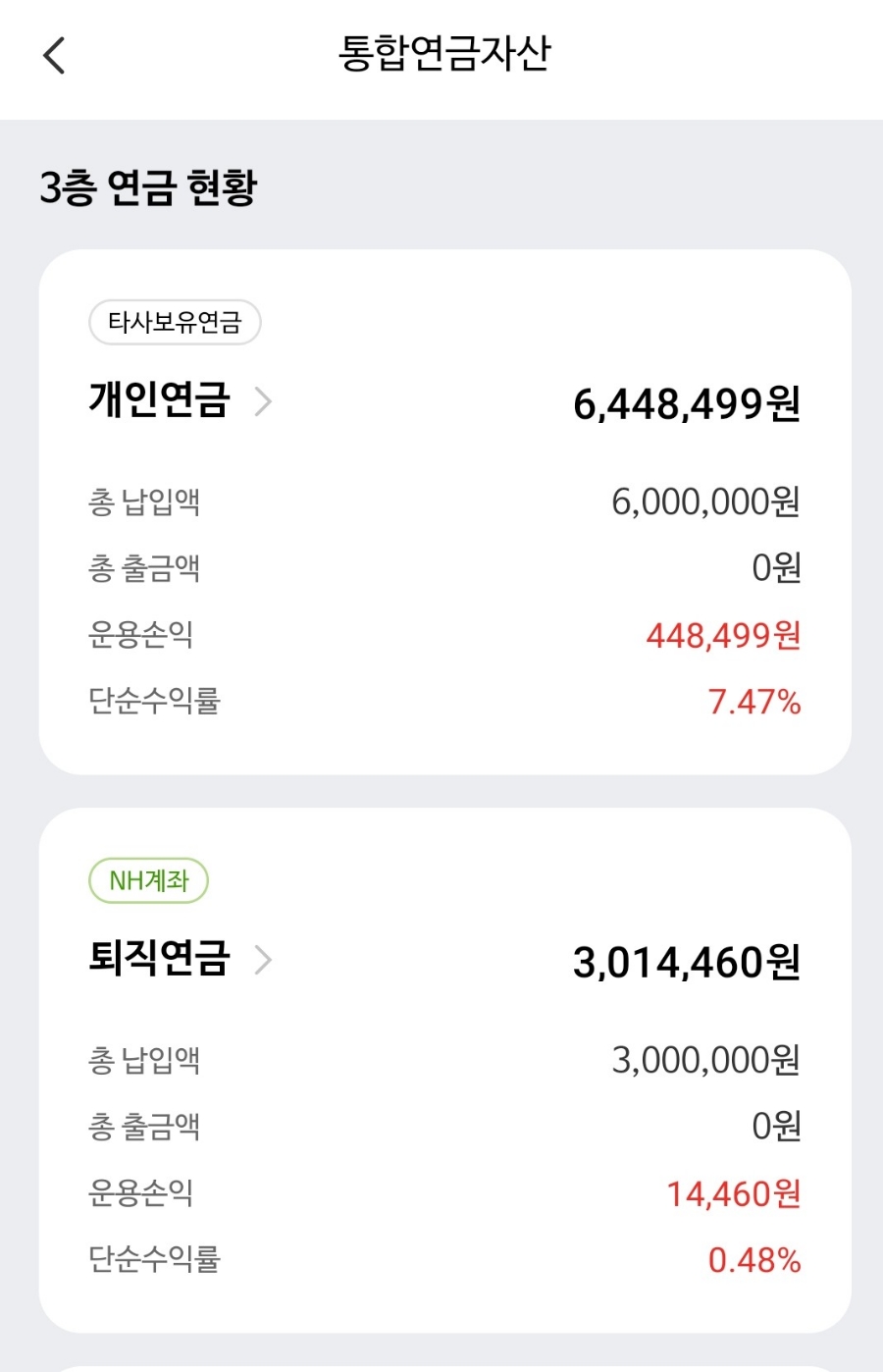Open 개인연금 details via its chevron
The width and height of the screenshot is (883, 1372).
coord(262,401)
